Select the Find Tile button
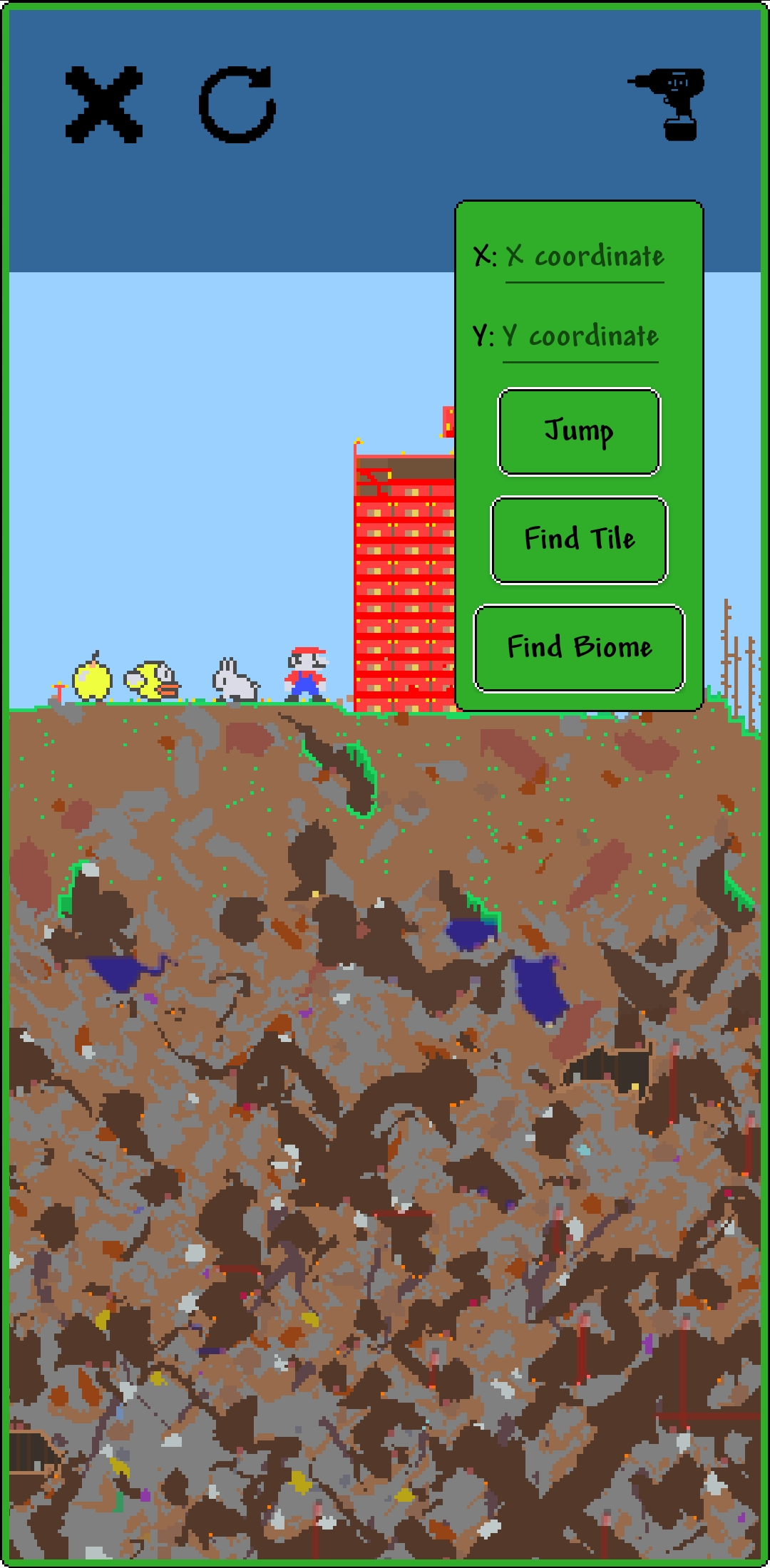This screenshot has width=770, height=1568. click(579, 540)
